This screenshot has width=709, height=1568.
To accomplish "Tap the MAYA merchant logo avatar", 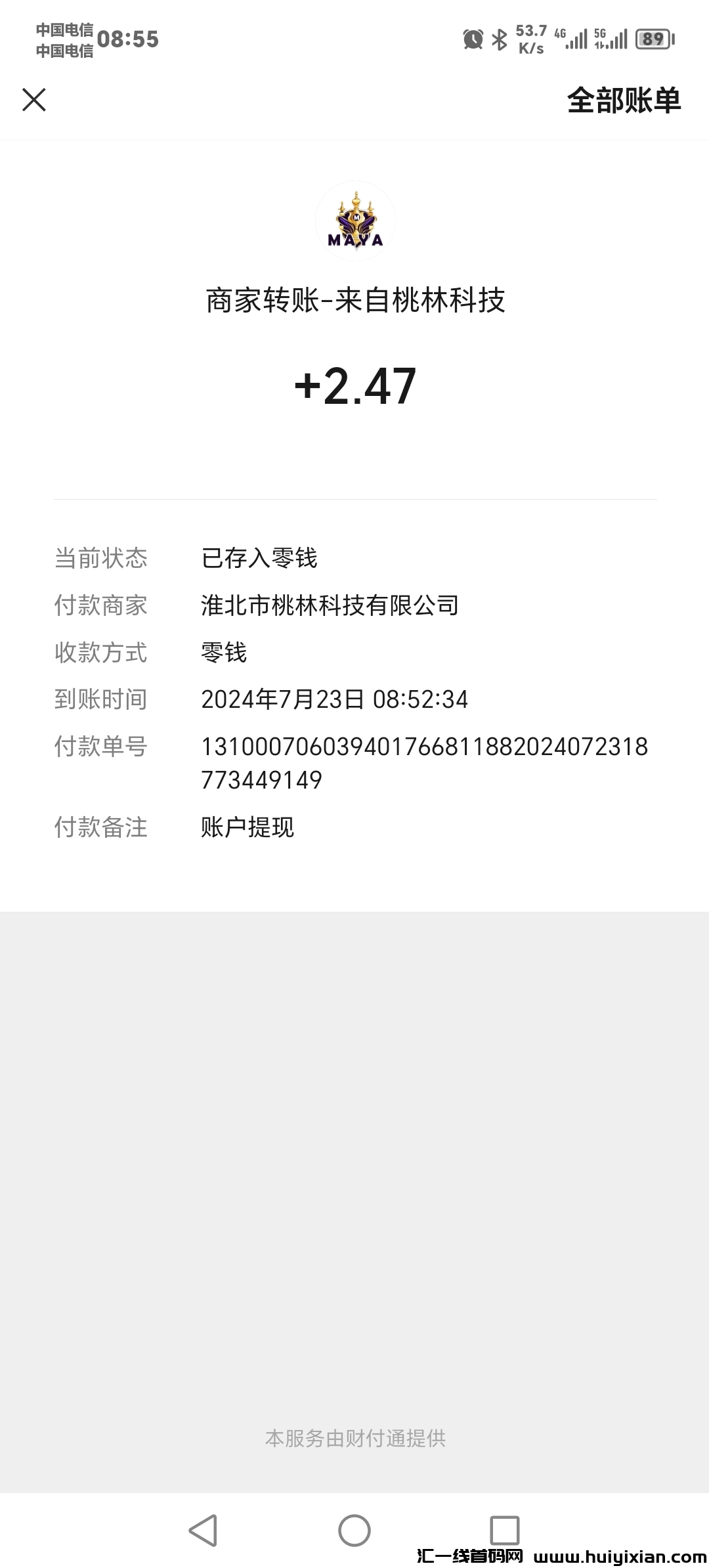I will click(354, 223).
